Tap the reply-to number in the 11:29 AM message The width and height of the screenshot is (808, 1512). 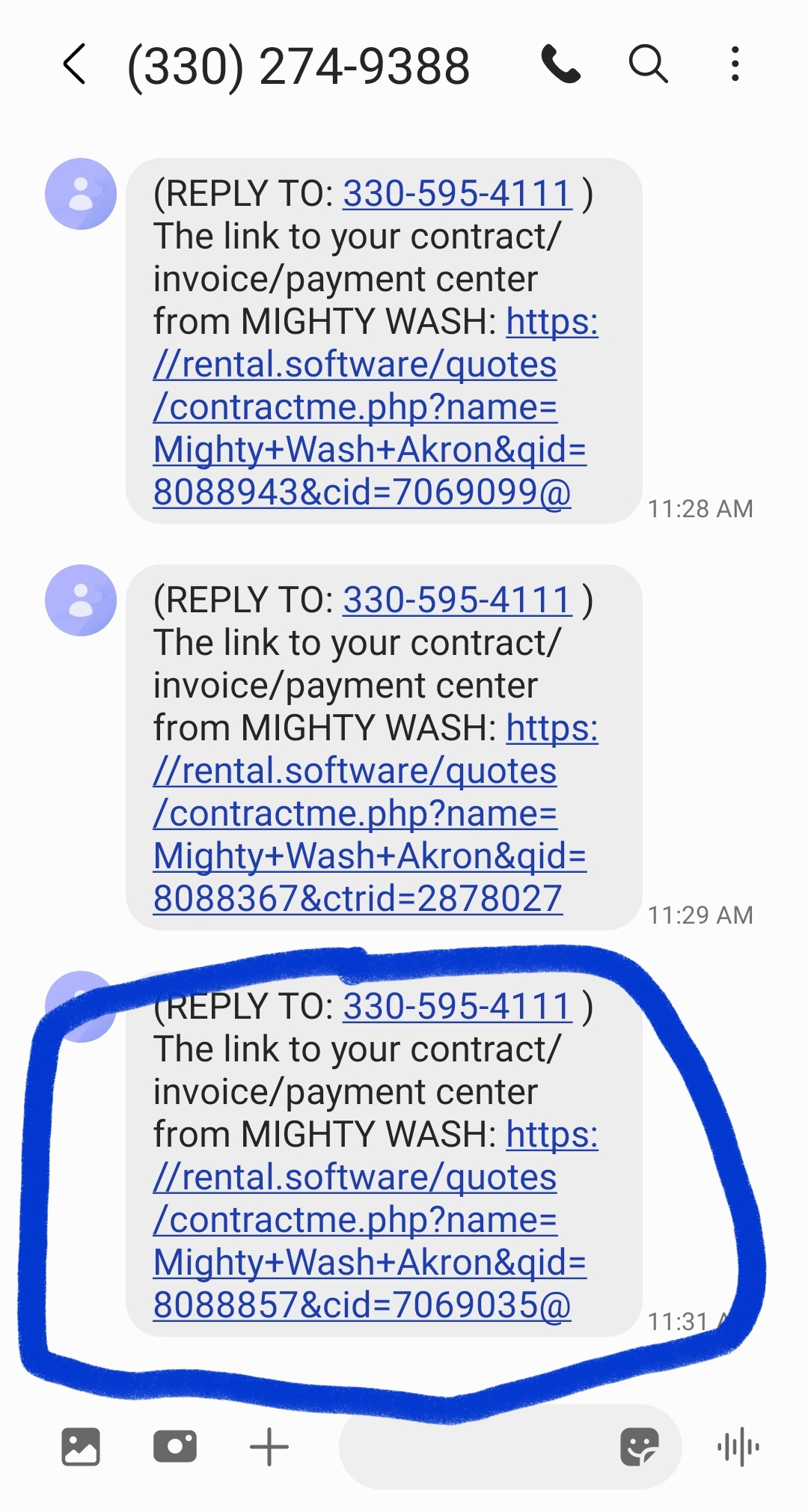pos(457,600)
